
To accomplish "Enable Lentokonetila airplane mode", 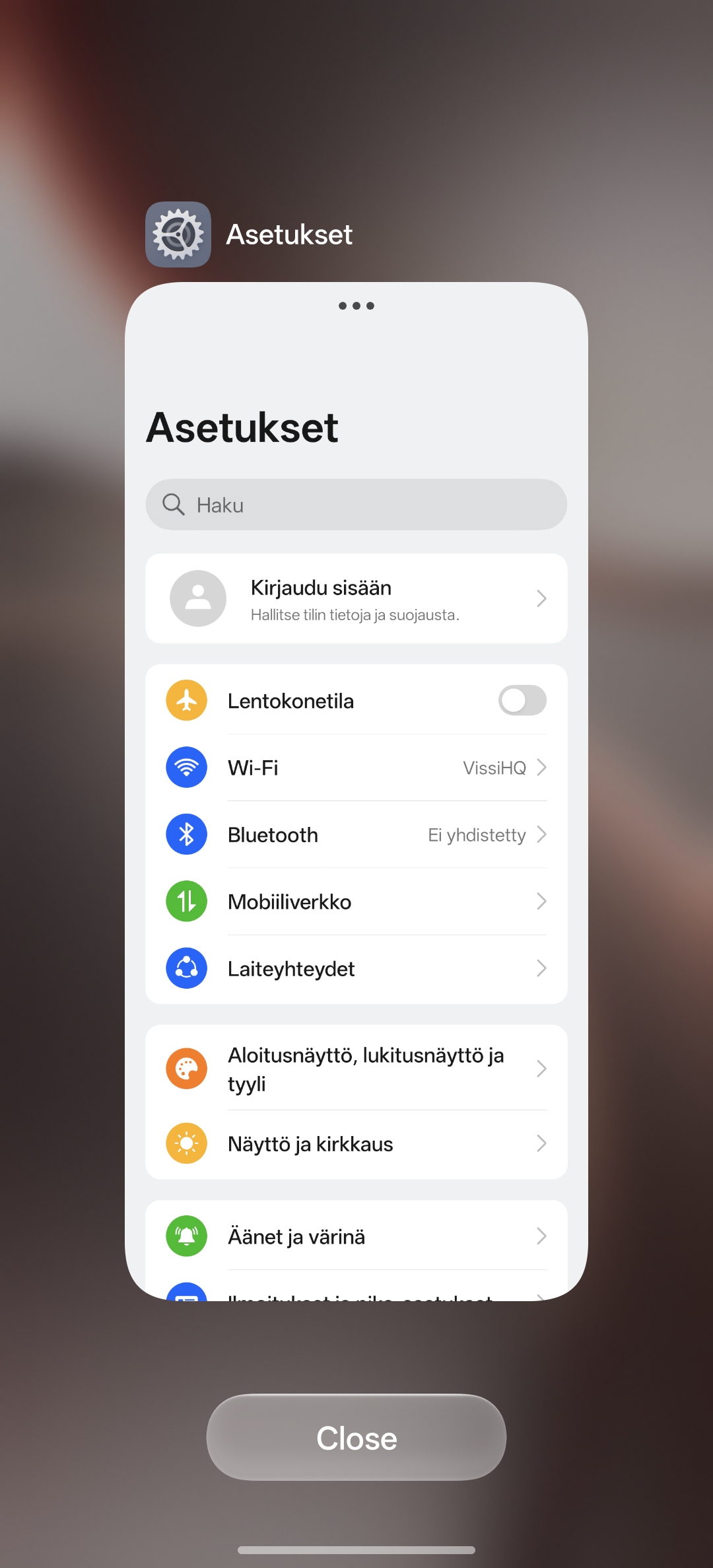I will (x=522, y=700).
